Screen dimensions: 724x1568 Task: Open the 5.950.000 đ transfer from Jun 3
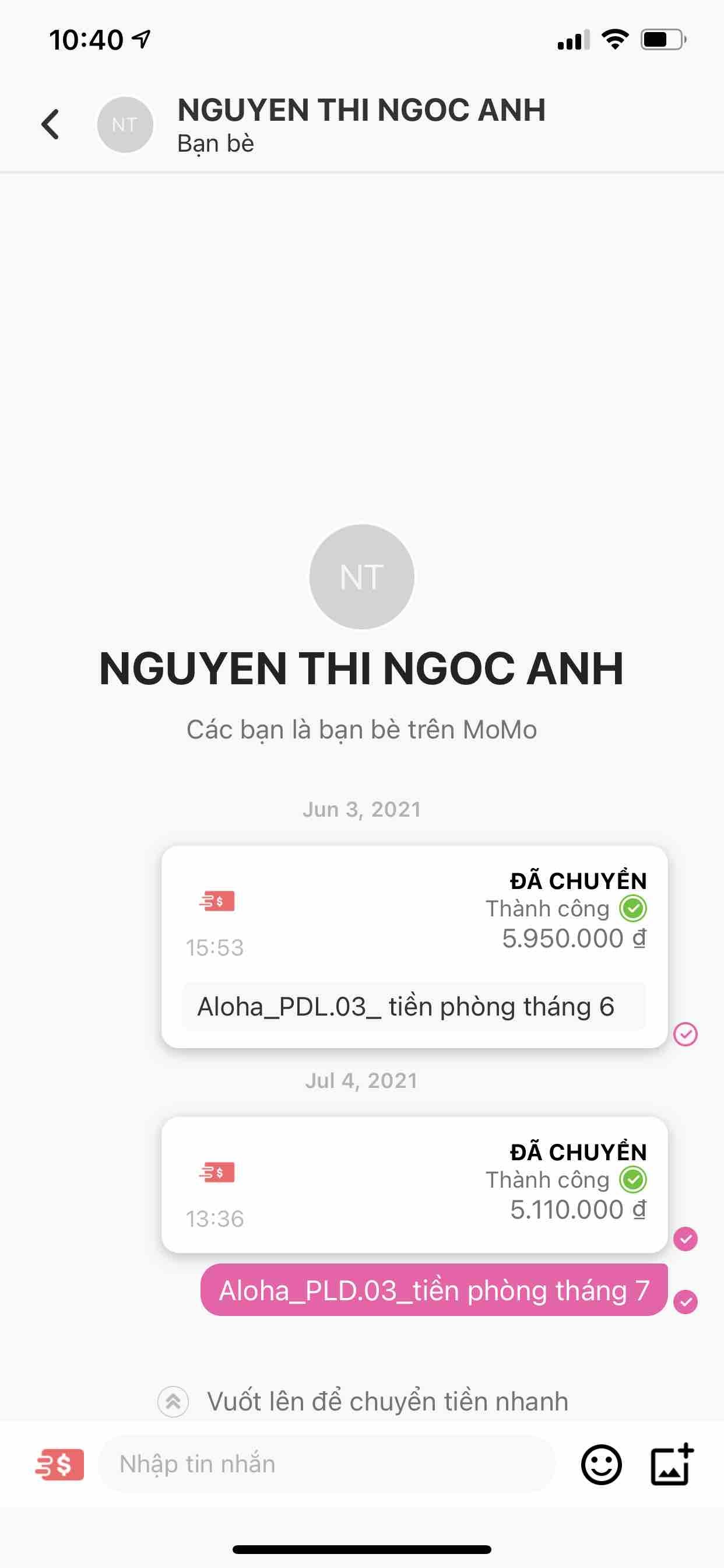coord(414,946)
